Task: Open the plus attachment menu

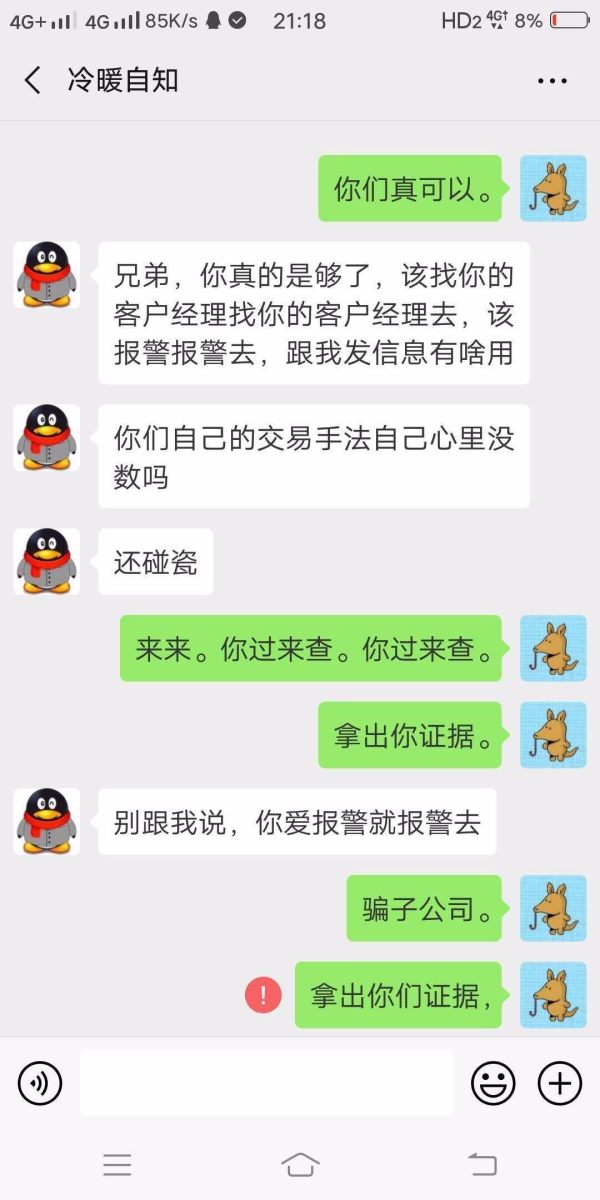Action: point(560,1083)
